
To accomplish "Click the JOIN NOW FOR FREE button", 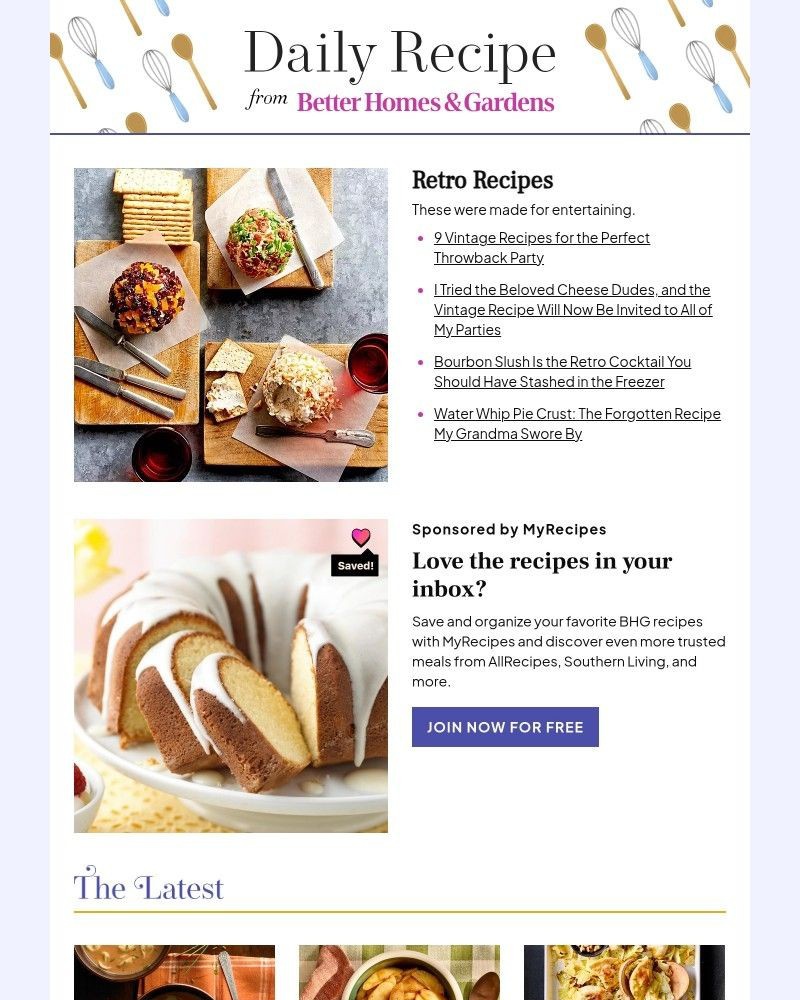I will [505, 727].
